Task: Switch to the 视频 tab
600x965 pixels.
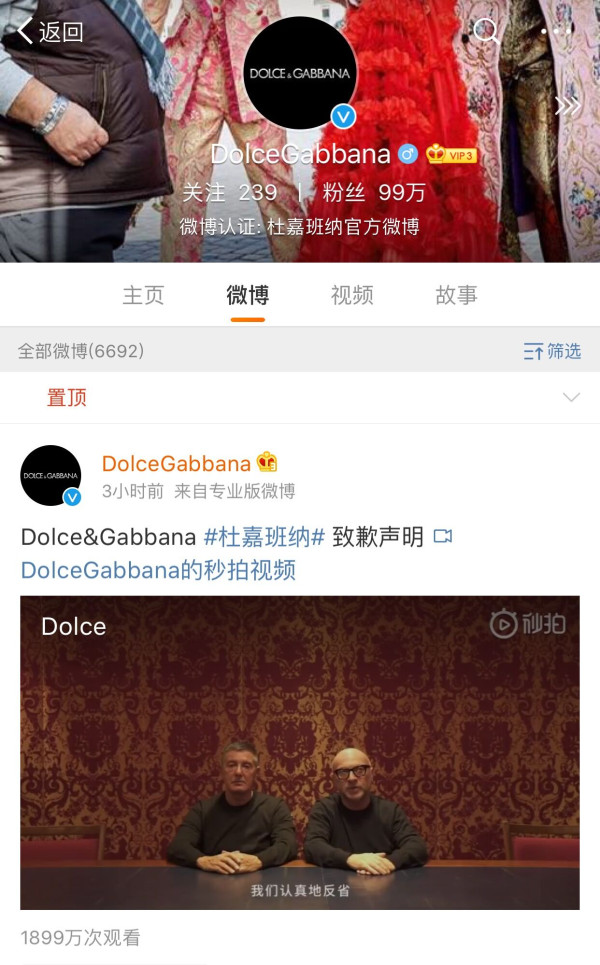Action: (352, 295)
